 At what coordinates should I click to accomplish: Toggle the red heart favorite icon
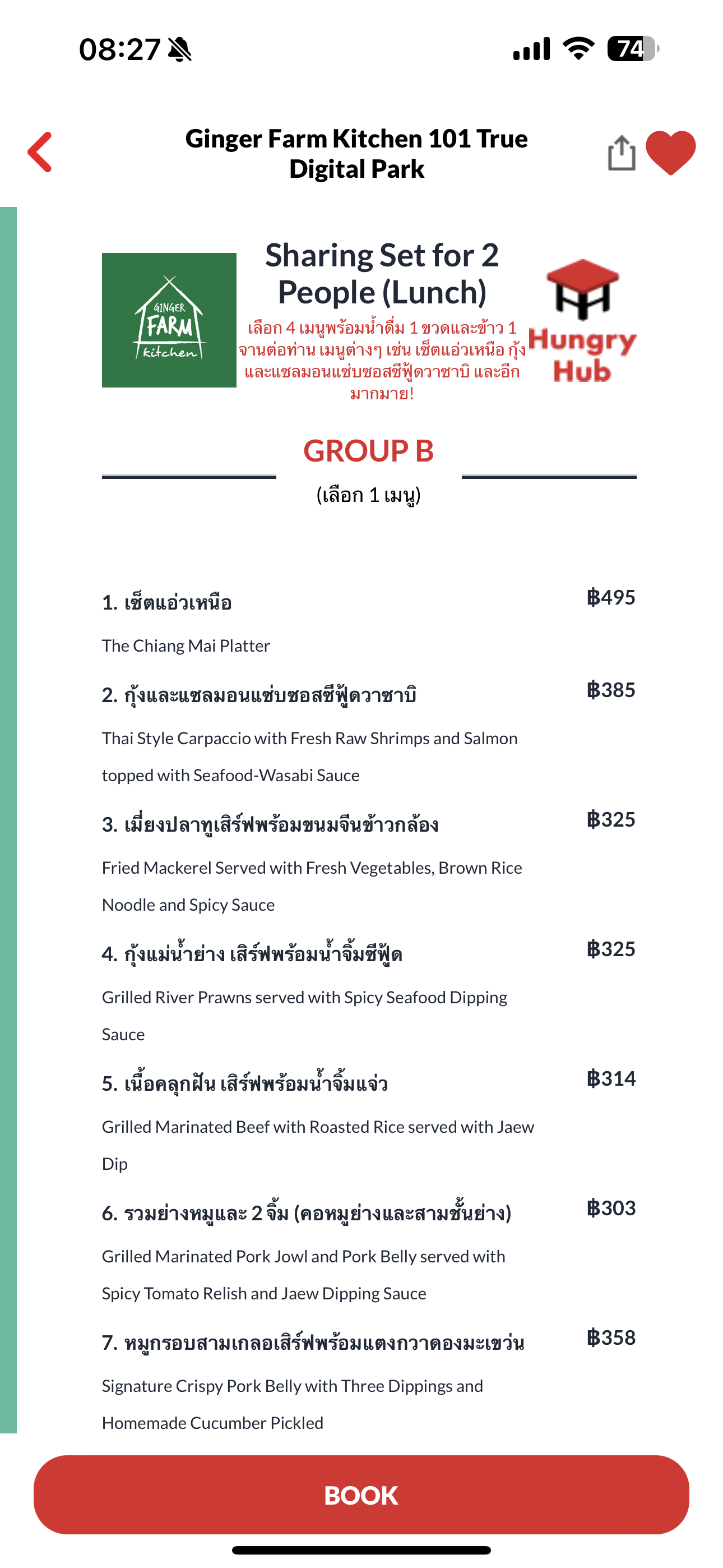click(670, 152)
